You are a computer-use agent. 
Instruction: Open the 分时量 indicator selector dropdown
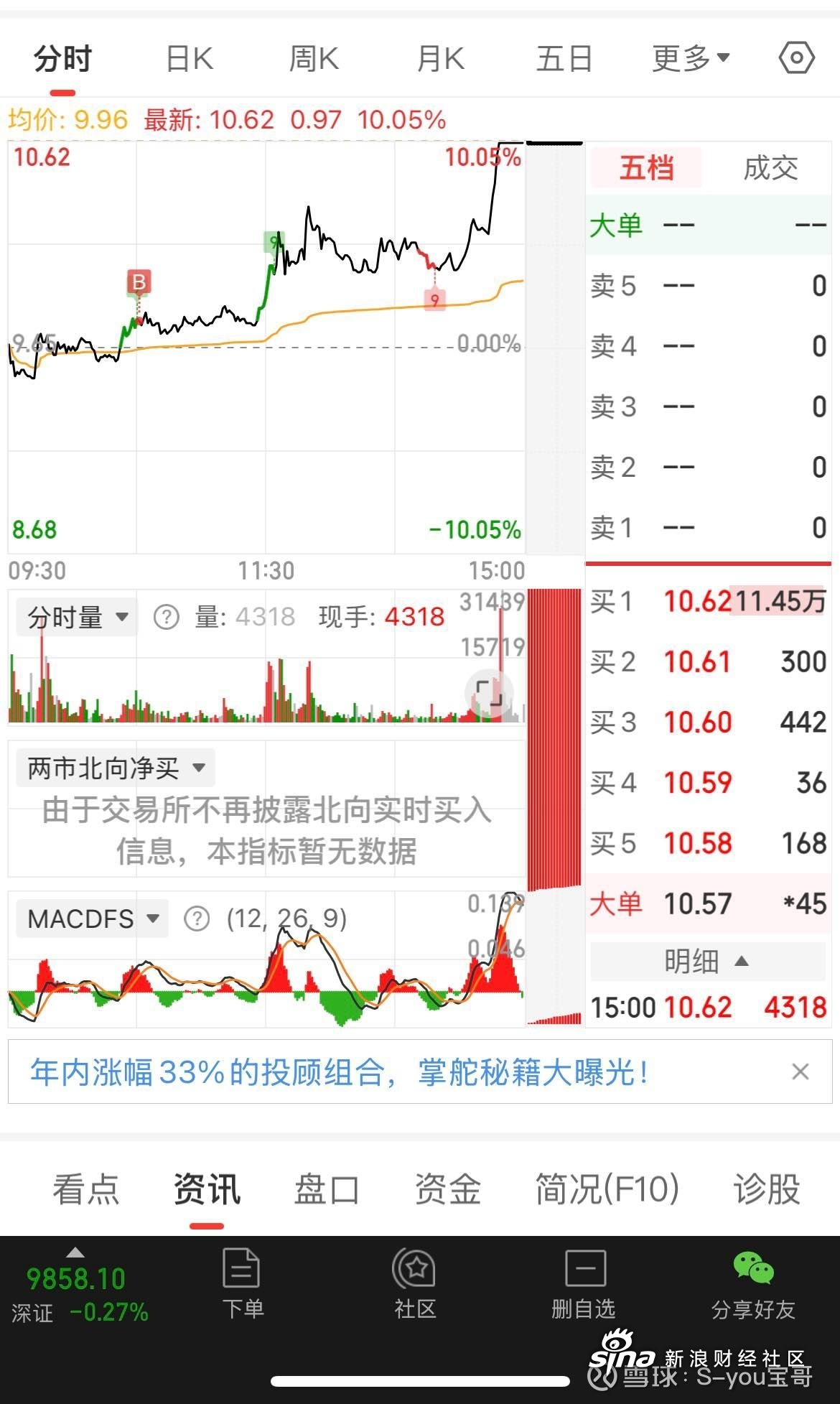click(75, 616)
